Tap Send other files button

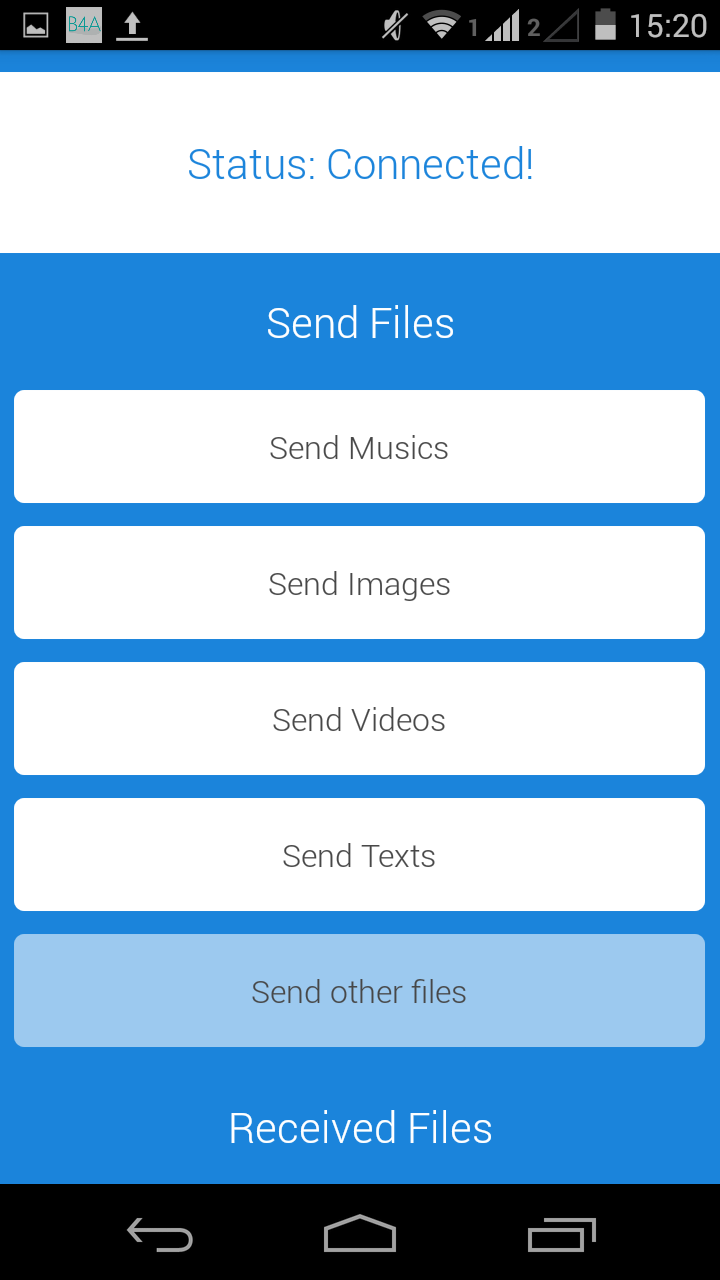359,991
